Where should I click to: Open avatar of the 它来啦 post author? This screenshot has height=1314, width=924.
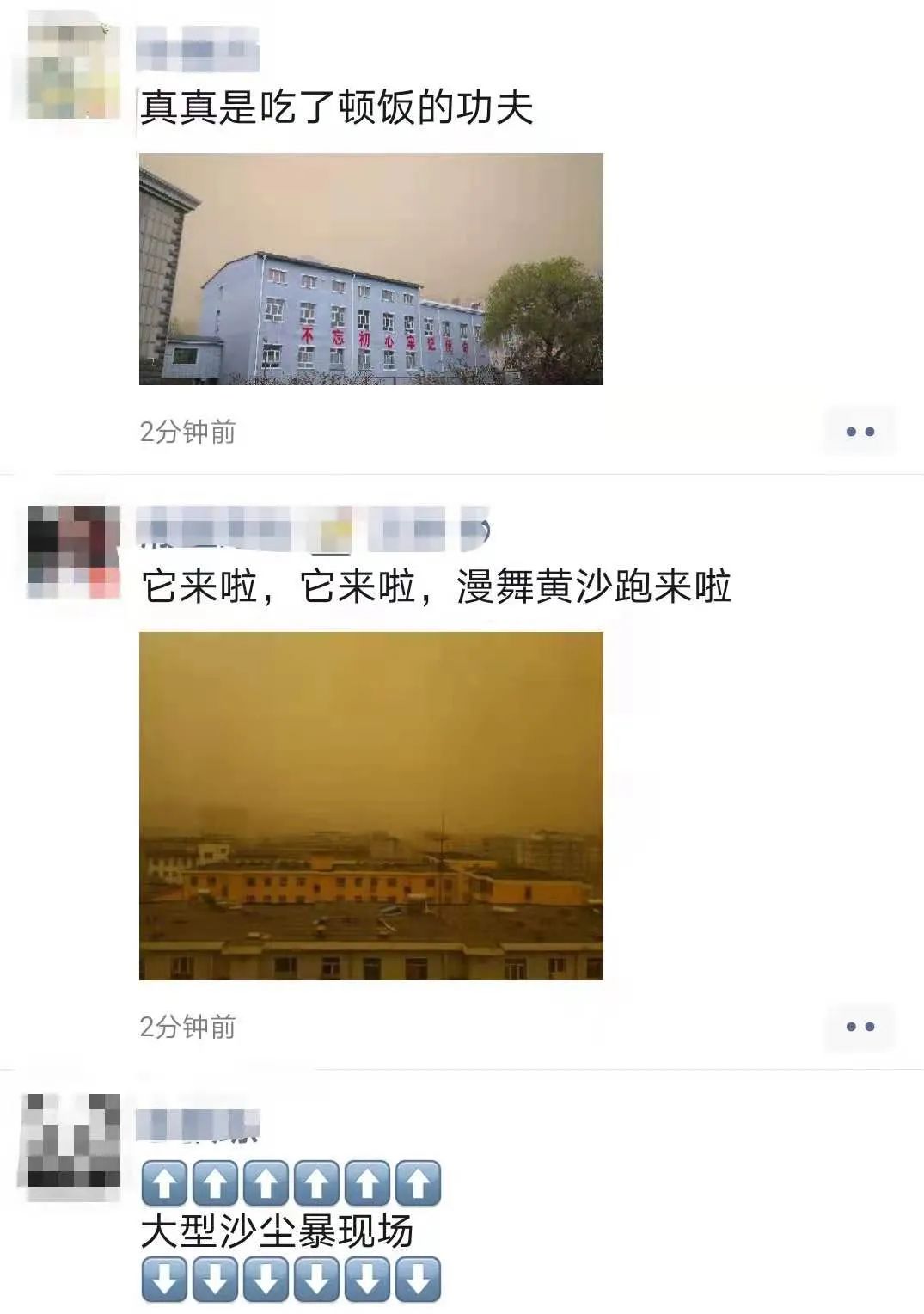coord(73,552)
